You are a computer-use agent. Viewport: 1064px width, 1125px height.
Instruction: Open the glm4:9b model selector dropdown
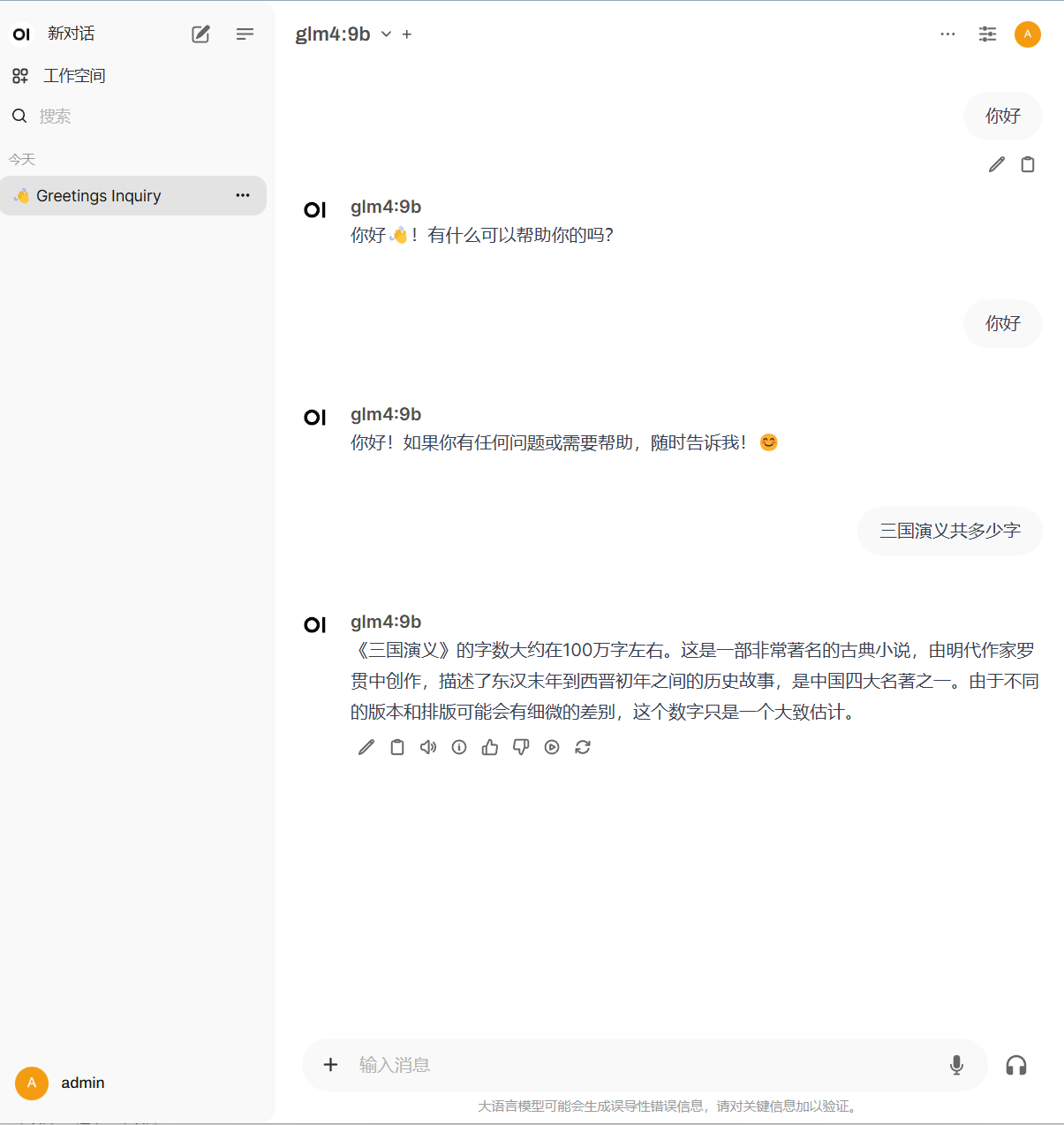[x=386, y=34]
